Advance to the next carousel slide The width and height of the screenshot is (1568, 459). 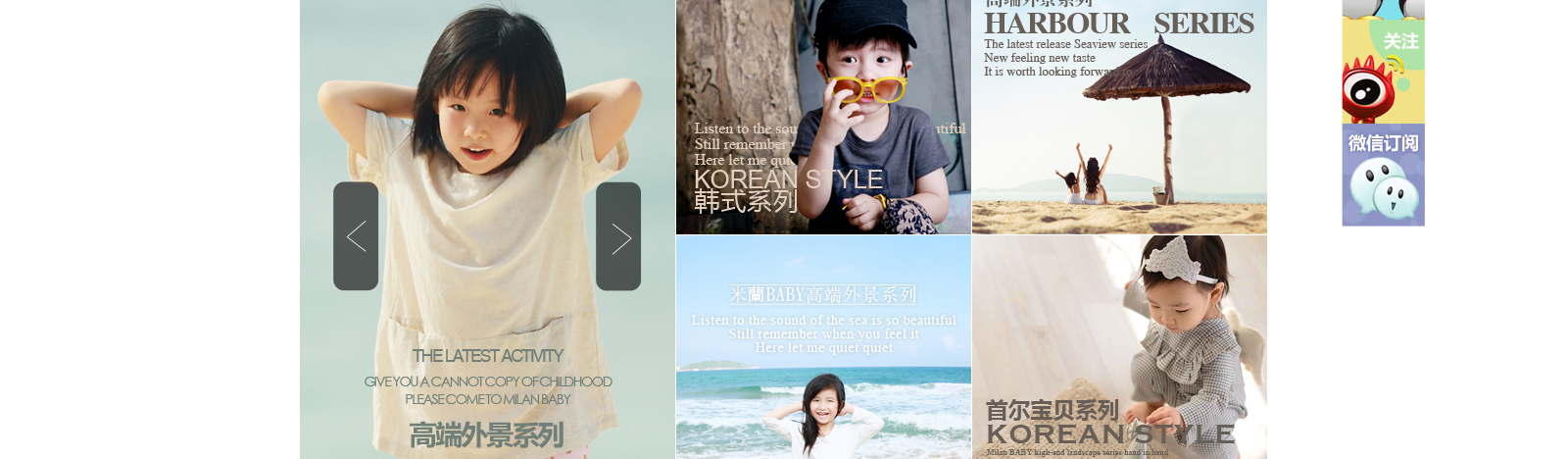point(618,236)
